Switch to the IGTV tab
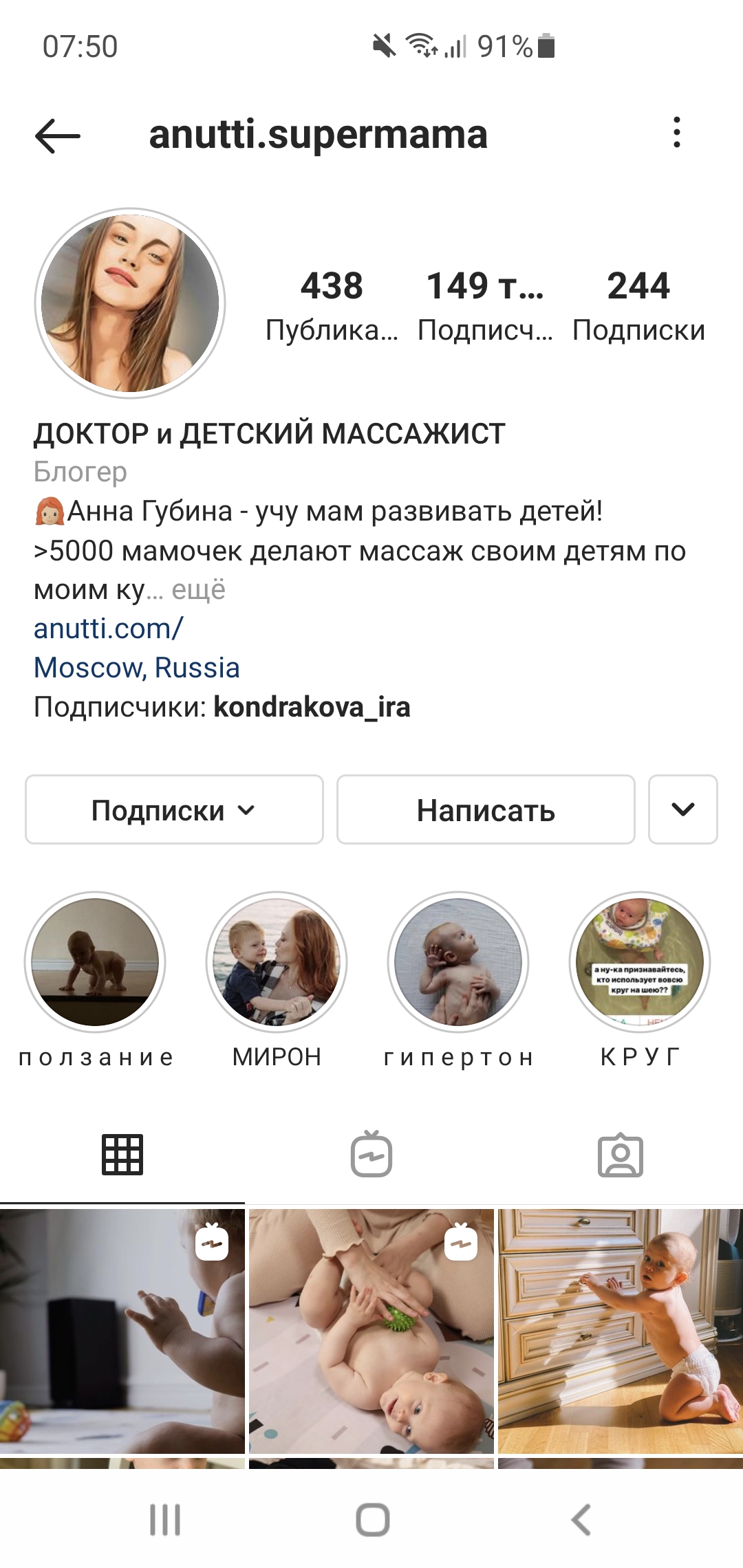 coord(371,1154)
